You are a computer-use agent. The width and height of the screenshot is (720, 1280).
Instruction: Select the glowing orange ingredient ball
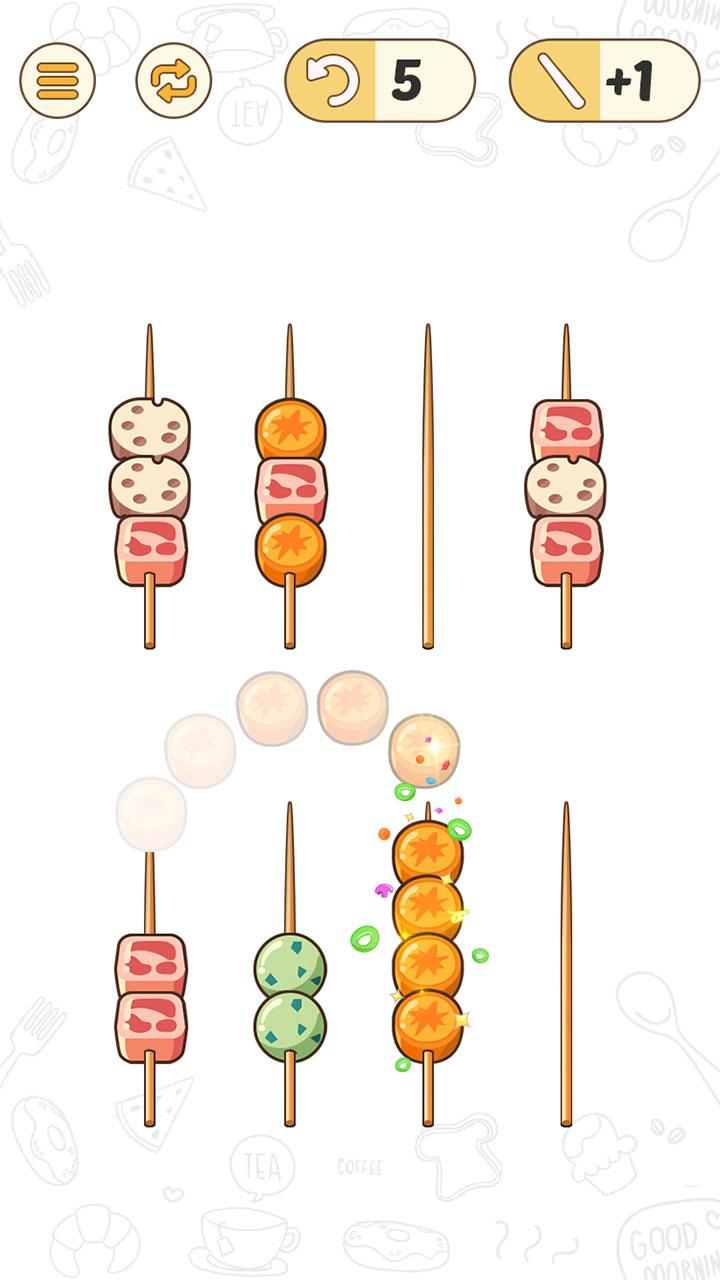(x=424, y=750)
